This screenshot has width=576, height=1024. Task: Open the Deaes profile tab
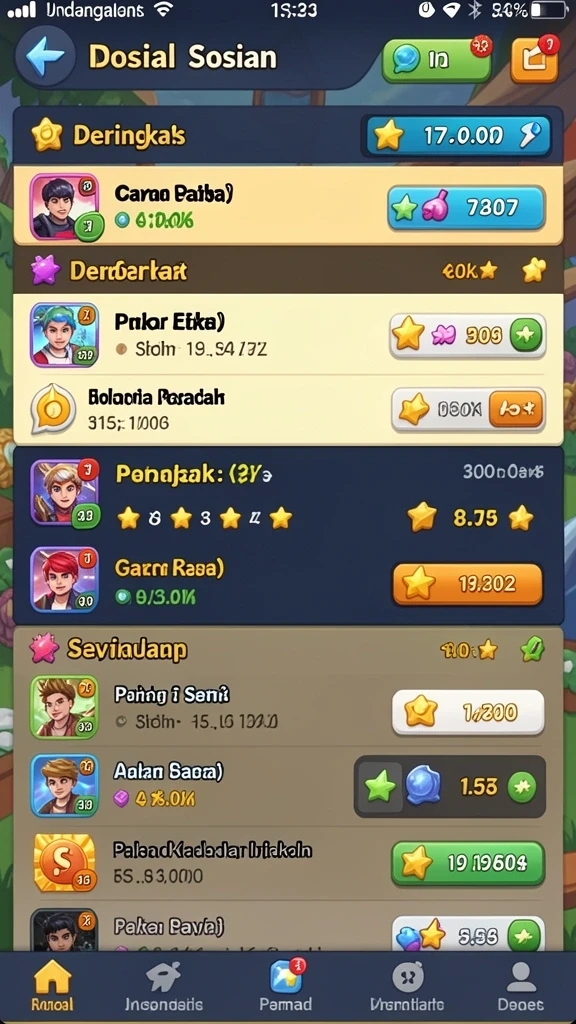(x=520, y=987)
